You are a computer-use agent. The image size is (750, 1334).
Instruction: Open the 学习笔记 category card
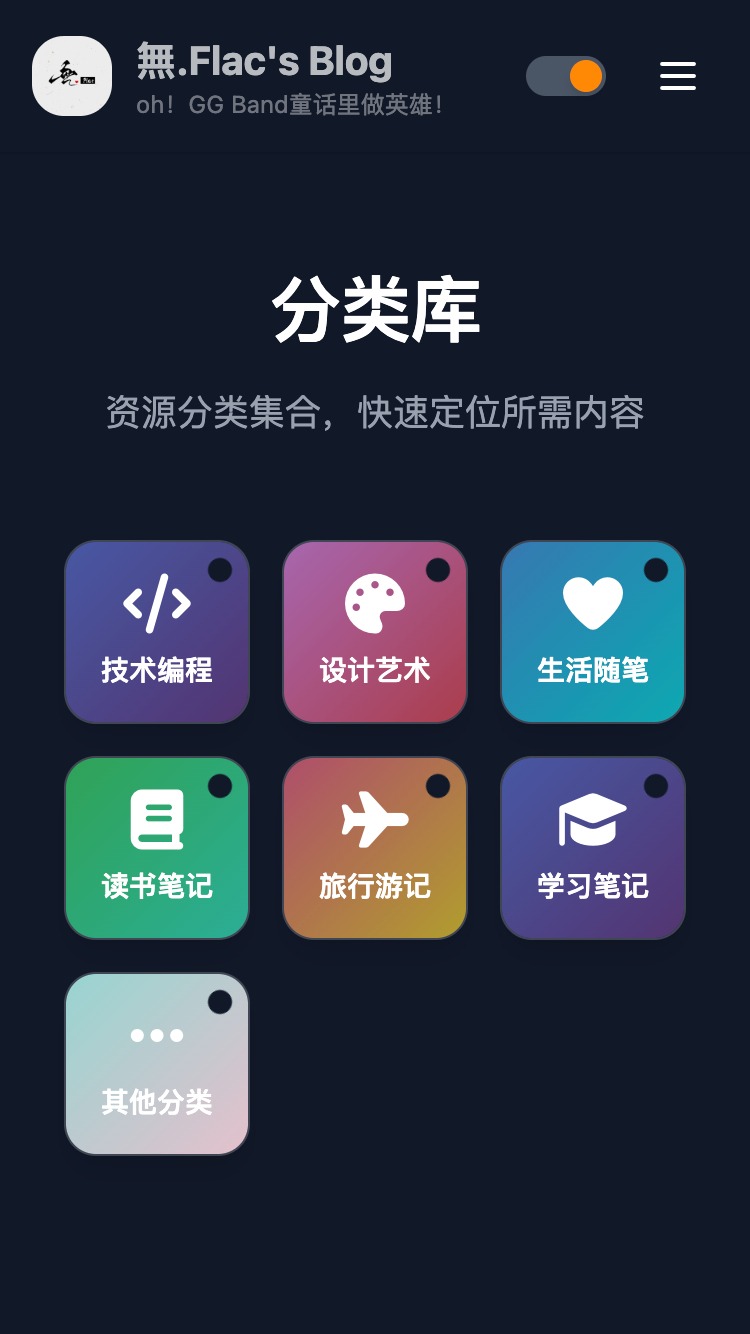click(x=593, y=848)
